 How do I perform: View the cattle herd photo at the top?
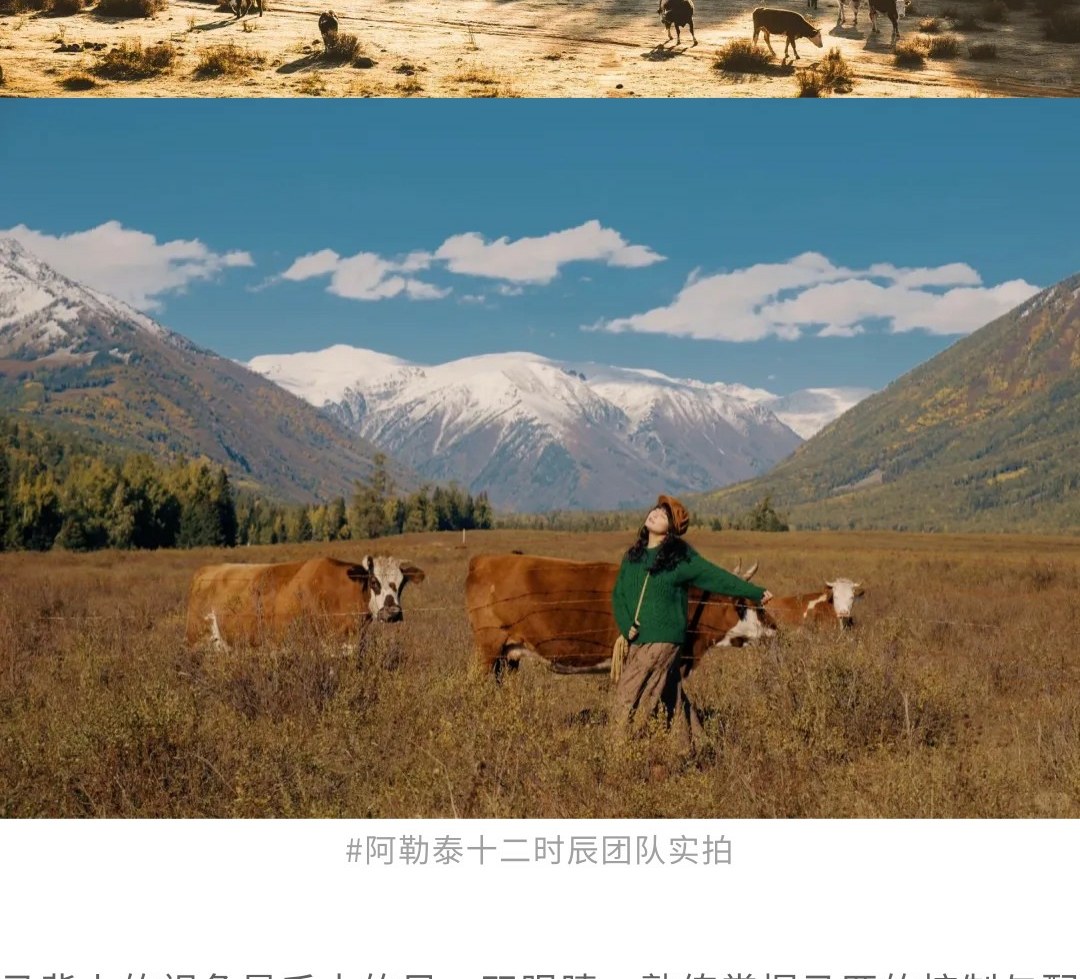[540, 47]
